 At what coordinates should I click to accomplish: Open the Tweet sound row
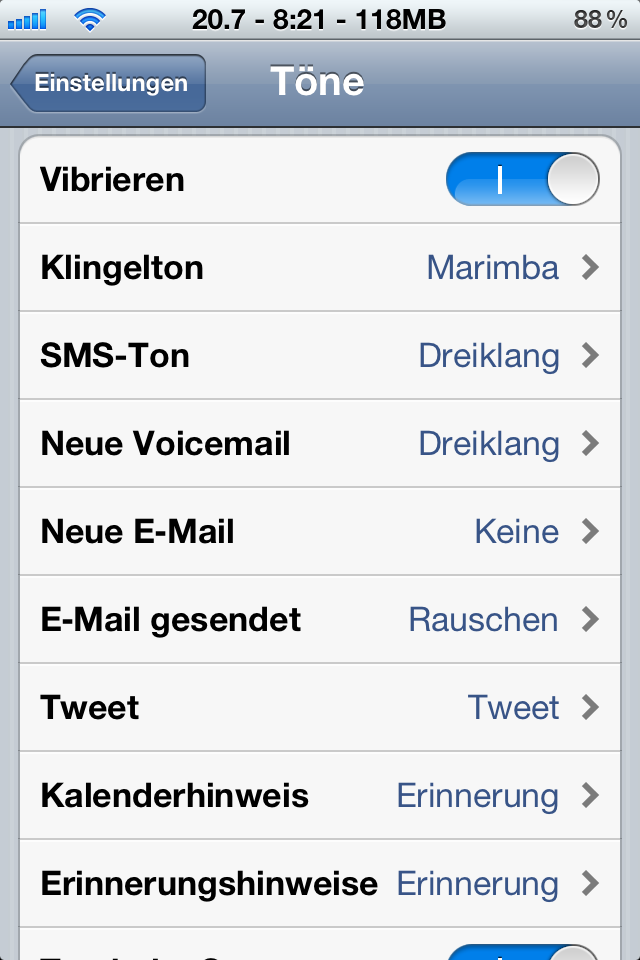[x=320, y=708]
